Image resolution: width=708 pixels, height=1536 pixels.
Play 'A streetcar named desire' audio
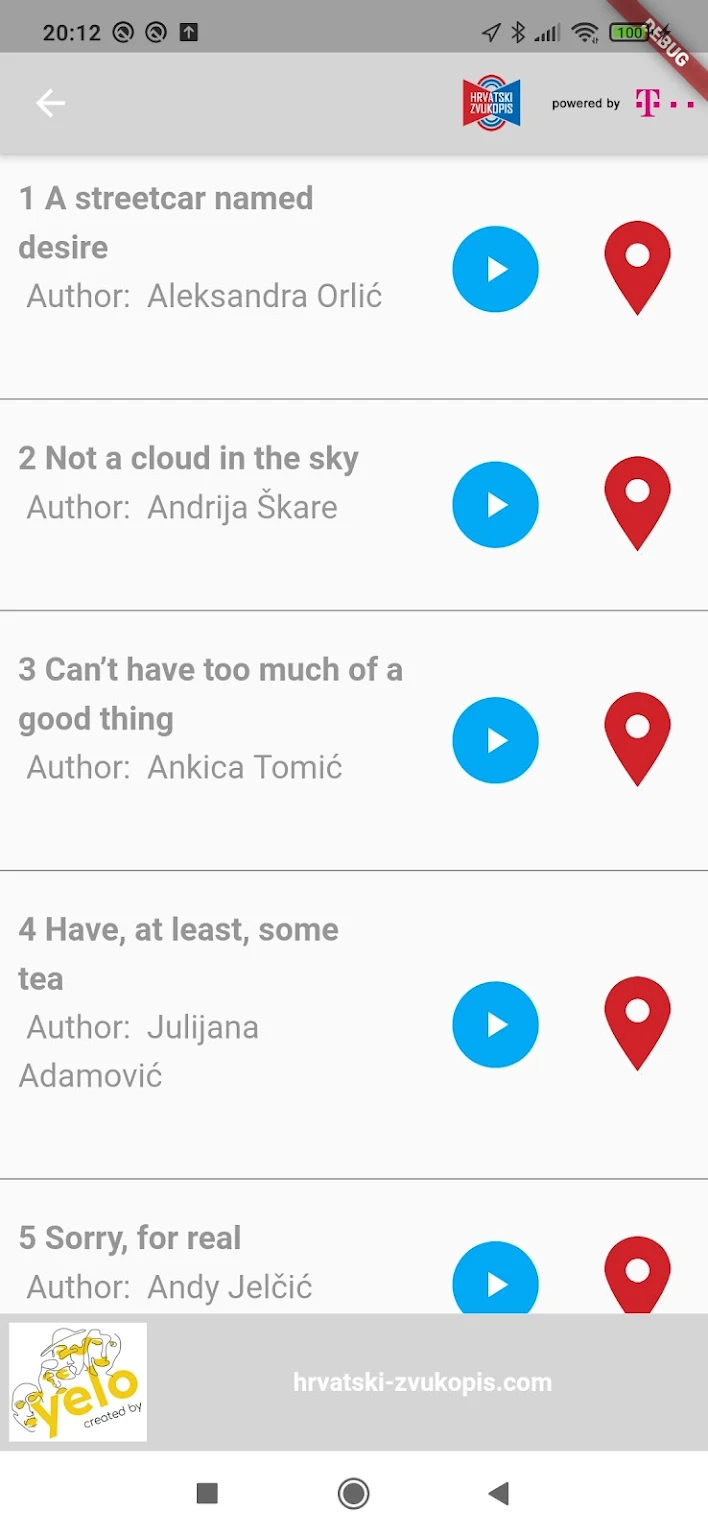(x=495, y=269)
